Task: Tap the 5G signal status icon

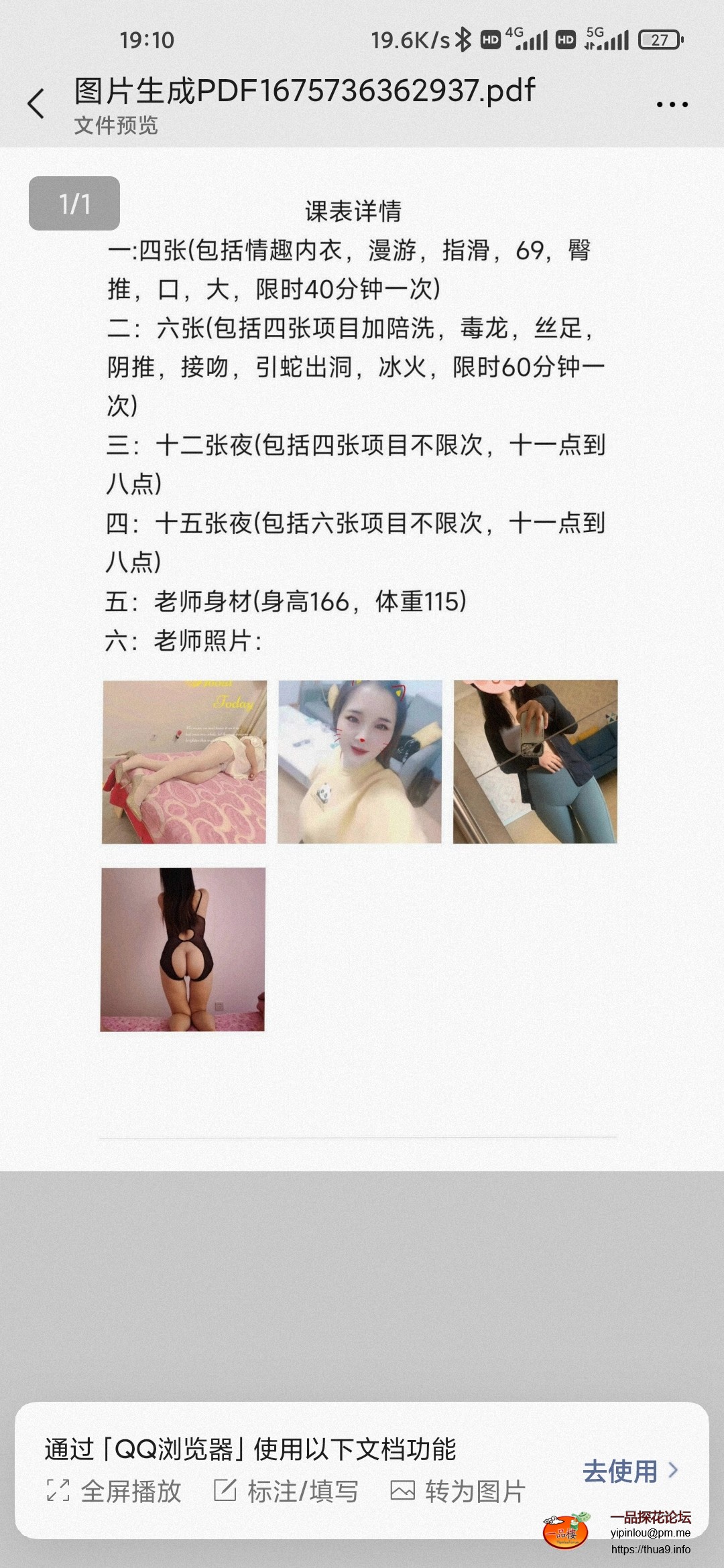Action: (x=602, y=40)
